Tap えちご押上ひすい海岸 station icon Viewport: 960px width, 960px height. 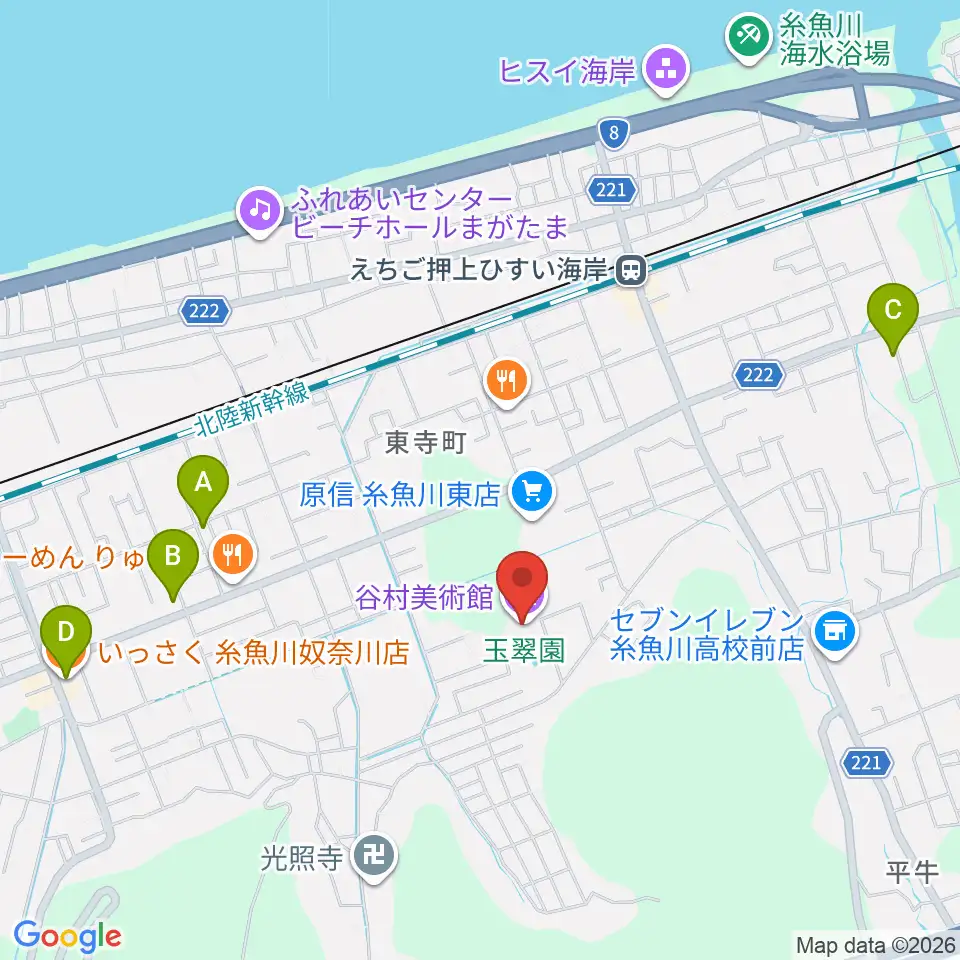click(631, 270)
